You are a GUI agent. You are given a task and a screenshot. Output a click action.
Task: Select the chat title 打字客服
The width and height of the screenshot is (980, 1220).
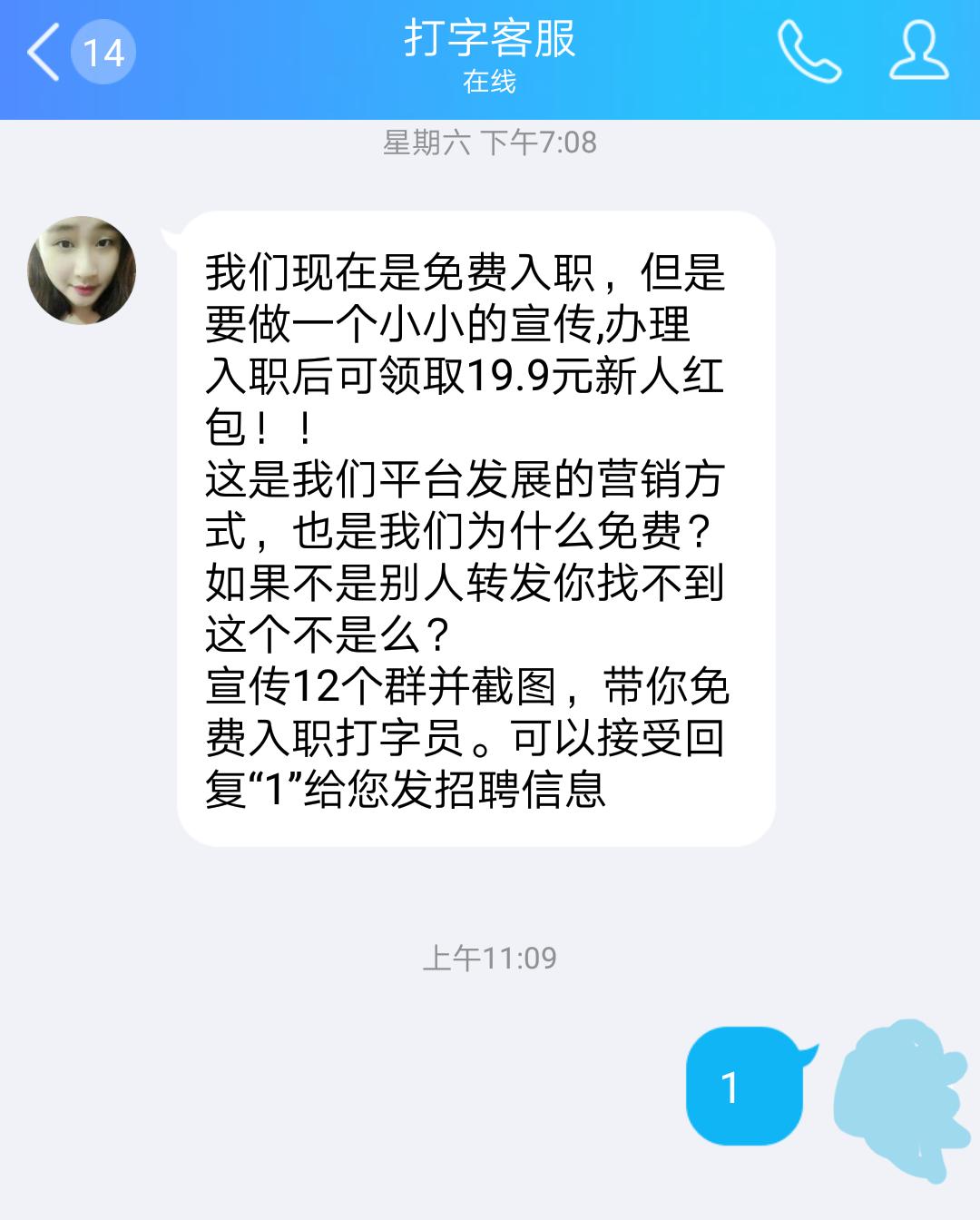pos(490,38)
